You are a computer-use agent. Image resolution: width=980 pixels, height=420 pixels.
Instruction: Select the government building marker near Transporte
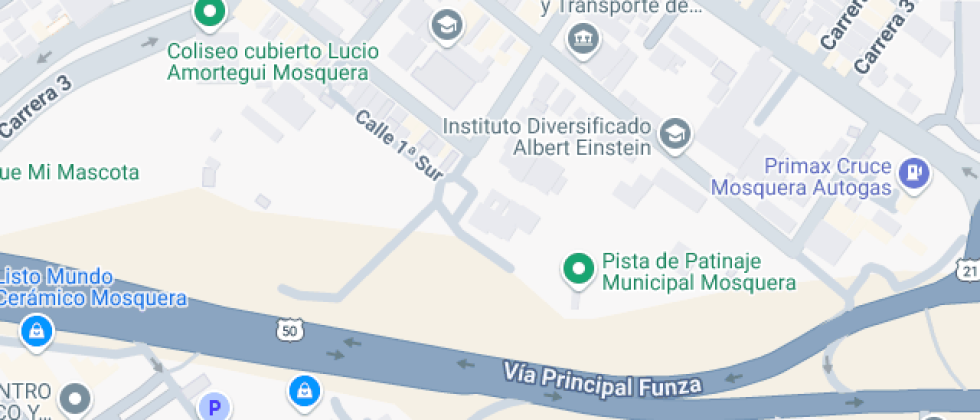[x=580, y=40]
